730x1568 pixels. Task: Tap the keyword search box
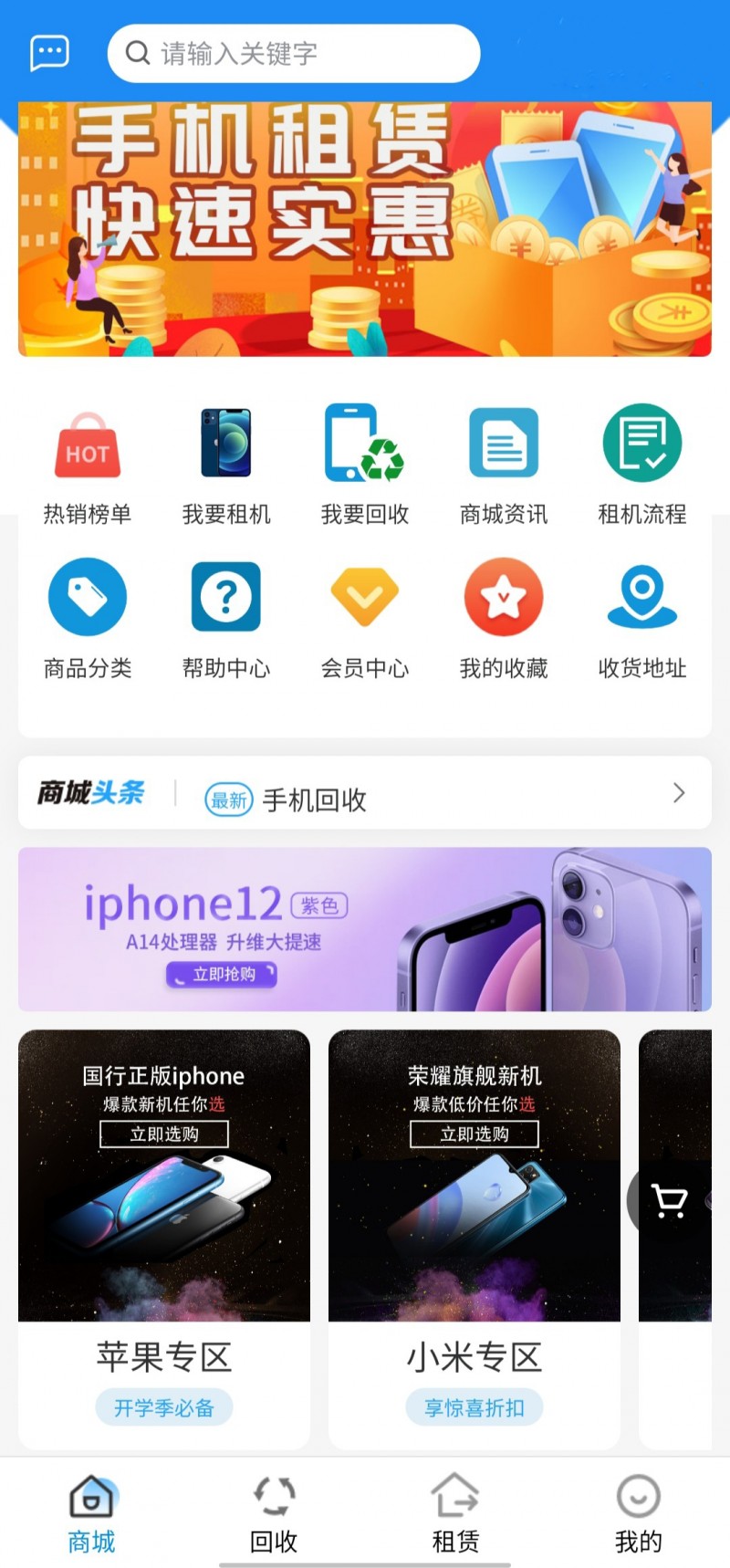point(294,53)
